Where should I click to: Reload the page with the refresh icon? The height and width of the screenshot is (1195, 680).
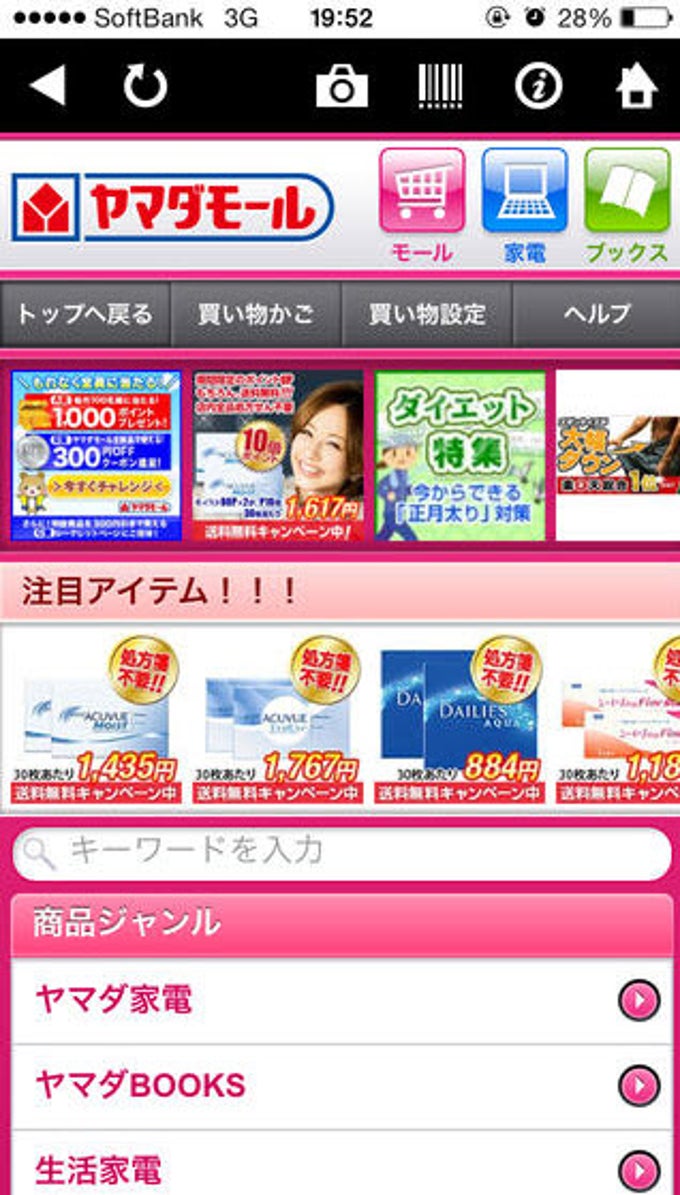(145, 86)
